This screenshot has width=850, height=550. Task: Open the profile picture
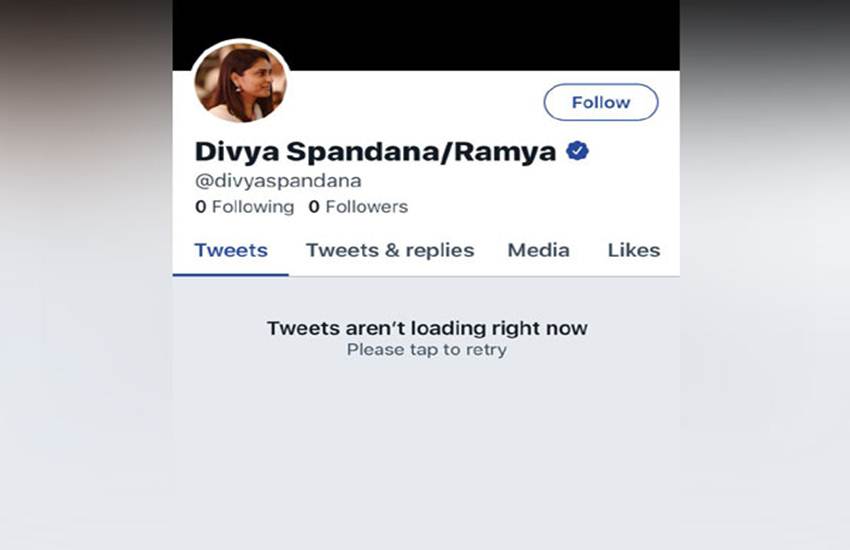[x=240, y=84]
